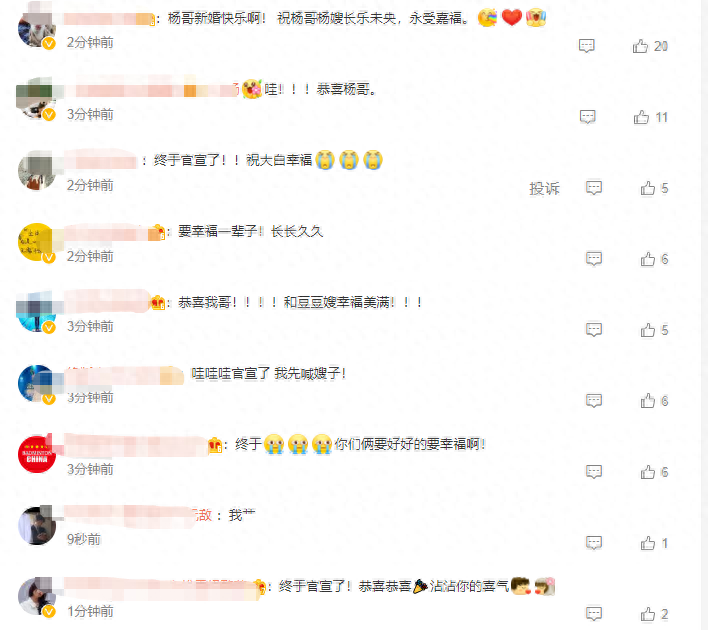Reply to the comment '哇!!!恭喜杨哥'
Viewport: 708px width, 630px height.
point(587,117)
